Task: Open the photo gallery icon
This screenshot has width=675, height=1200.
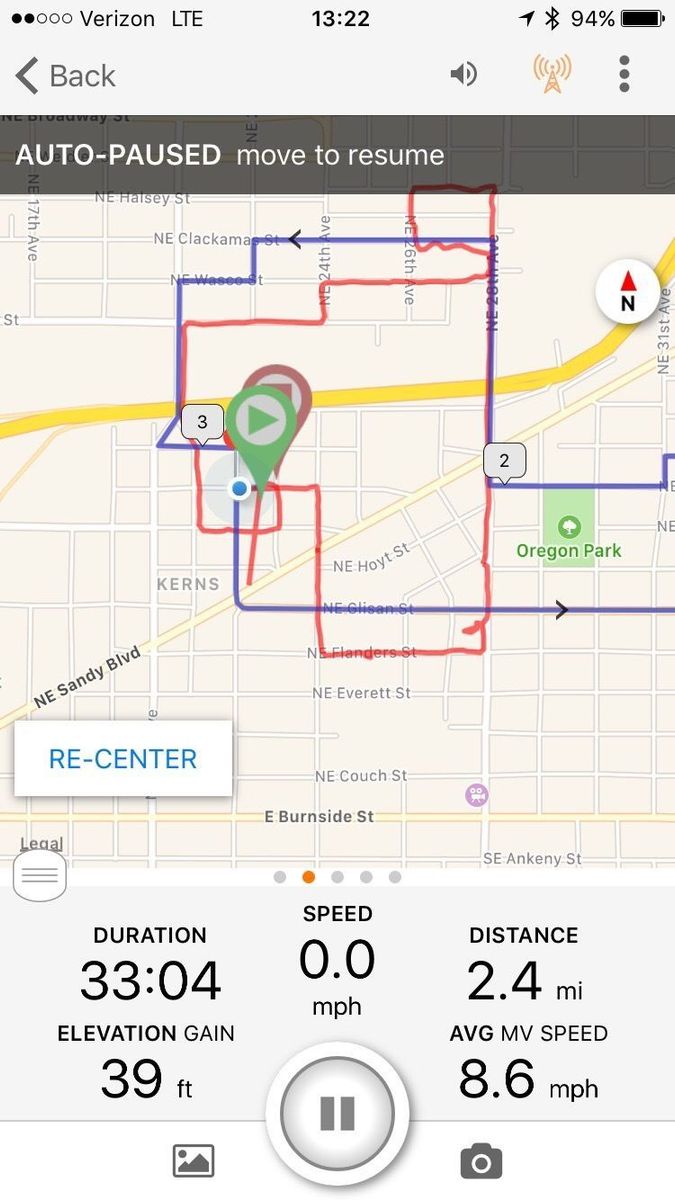Action: [193, 1161]
